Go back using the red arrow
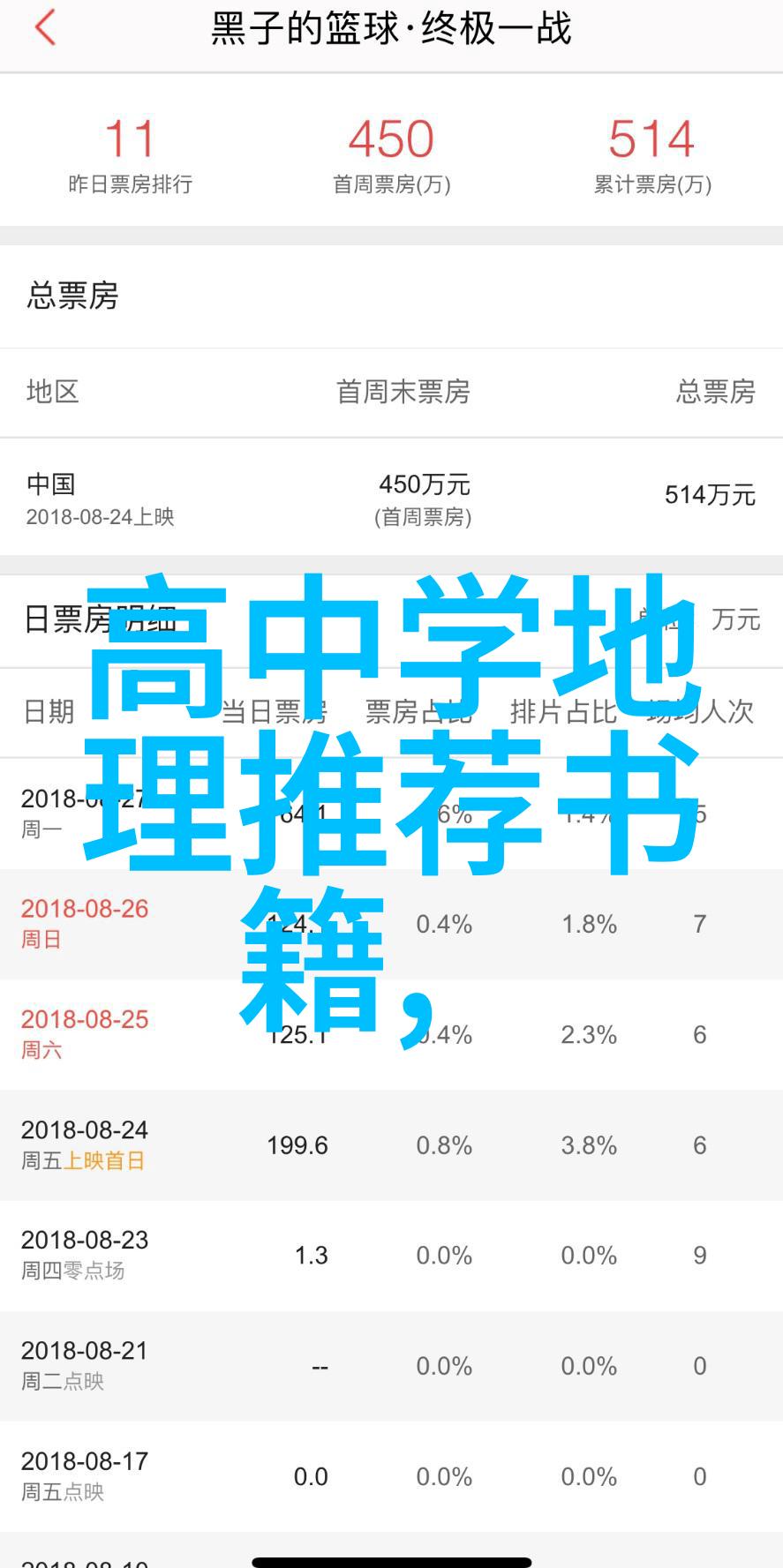The width and height of the screenshot is (783, 1568). tap(45, 27)
